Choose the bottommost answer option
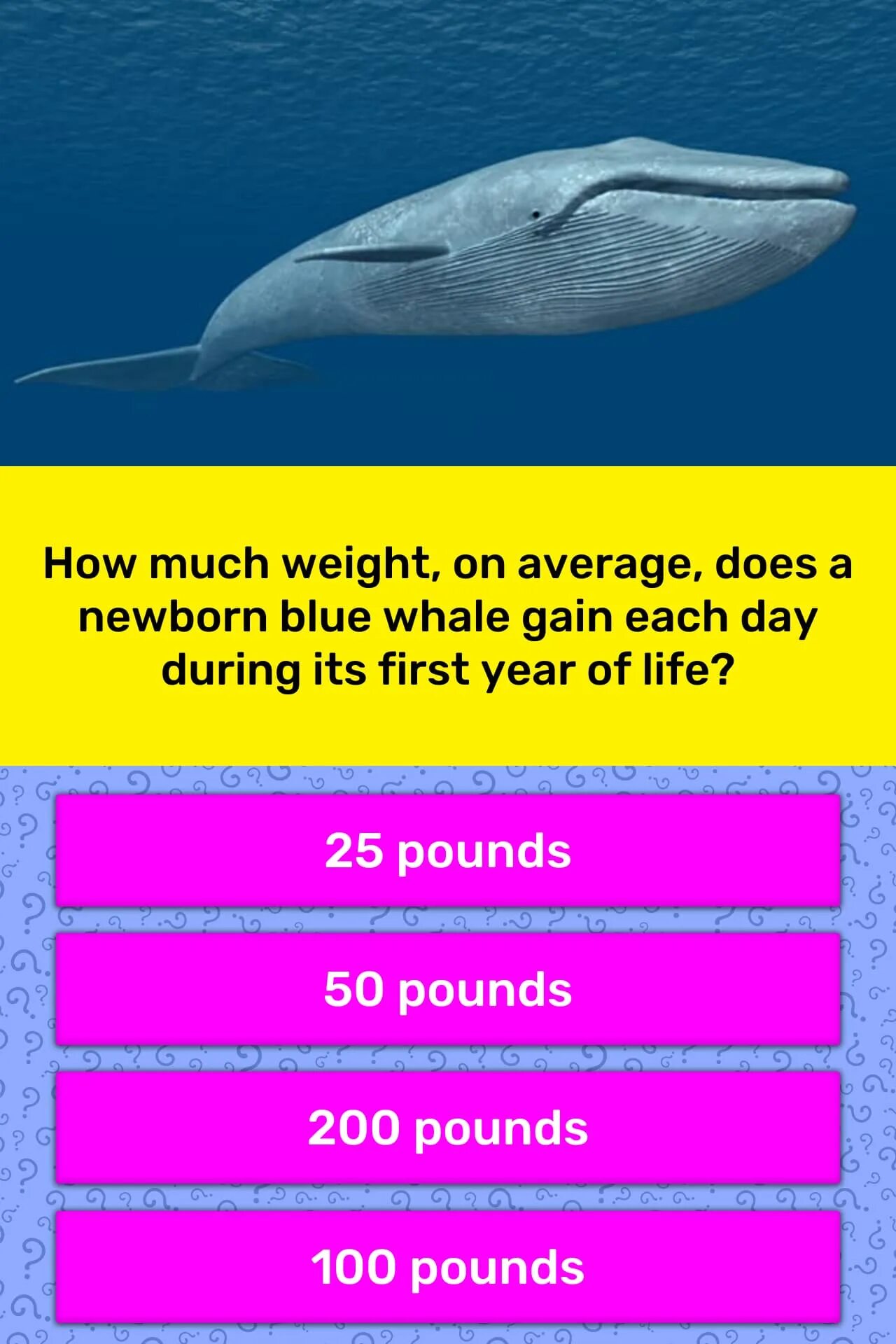This screenshot has width=896, height=1344. click(x=448, y=1267)
